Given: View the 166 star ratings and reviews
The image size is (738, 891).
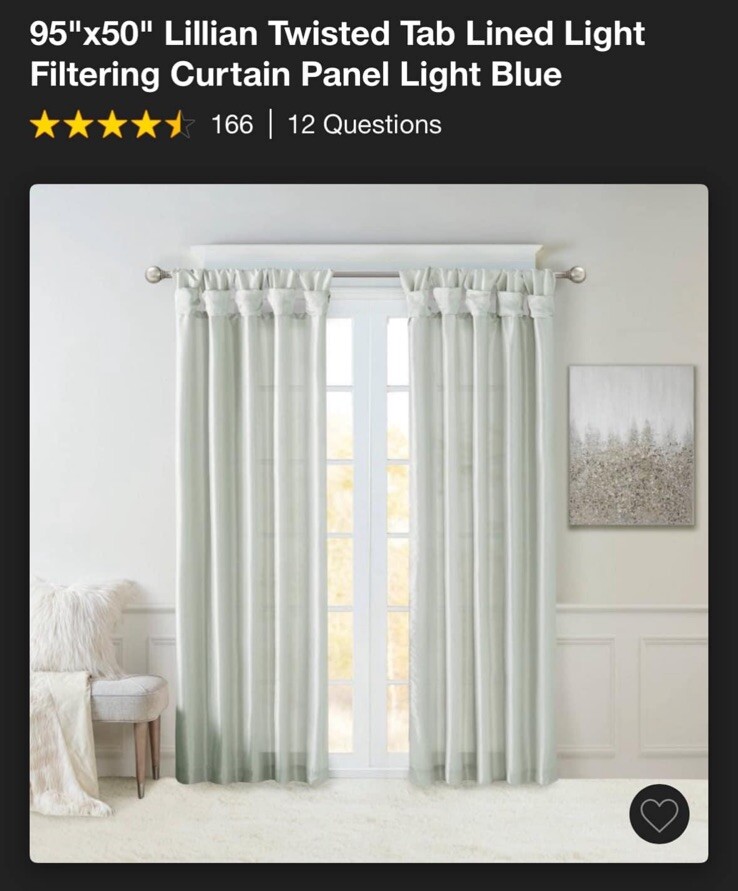Looking at the screenshot, I should (x=141, y=125).
